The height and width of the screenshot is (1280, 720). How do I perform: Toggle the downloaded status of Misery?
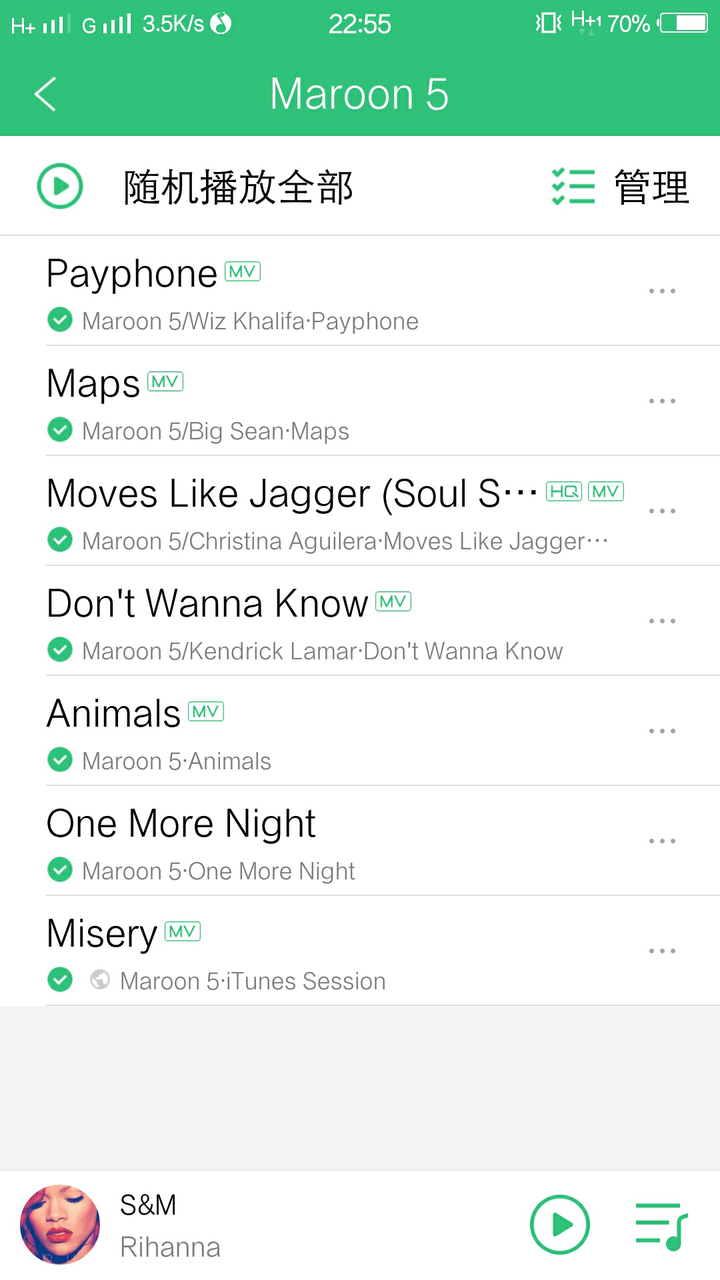60,980
